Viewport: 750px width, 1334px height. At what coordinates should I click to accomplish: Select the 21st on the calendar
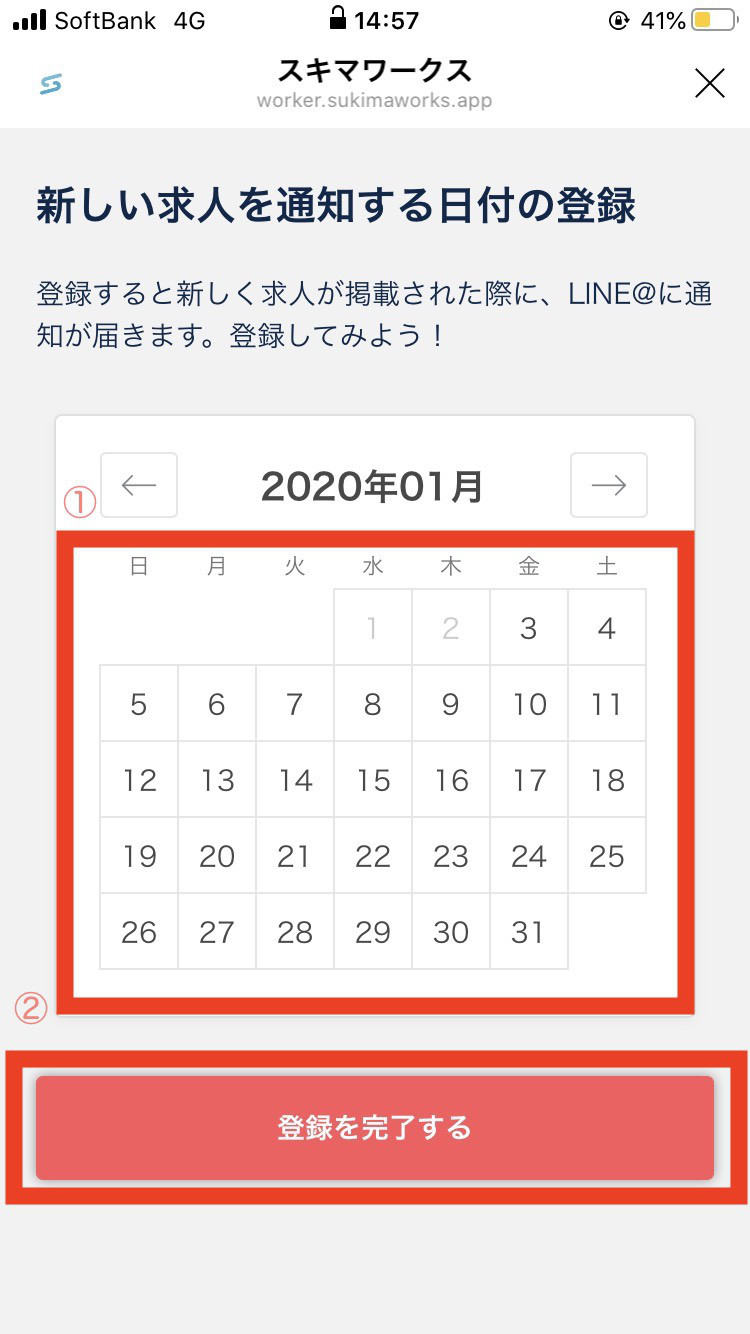[295, 856]
